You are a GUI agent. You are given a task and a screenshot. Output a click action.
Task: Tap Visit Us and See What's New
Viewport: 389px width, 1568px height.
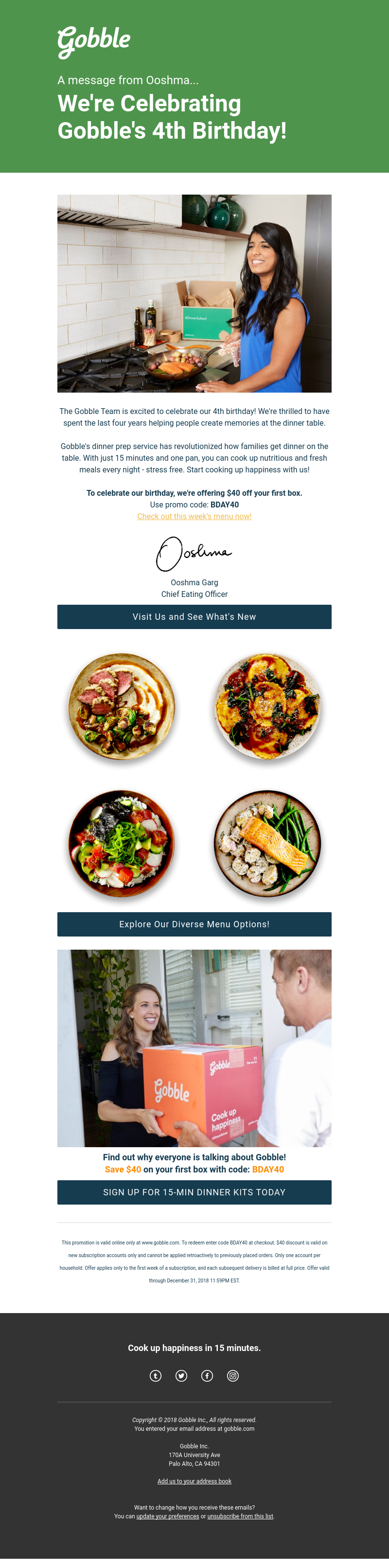[194, 616]
